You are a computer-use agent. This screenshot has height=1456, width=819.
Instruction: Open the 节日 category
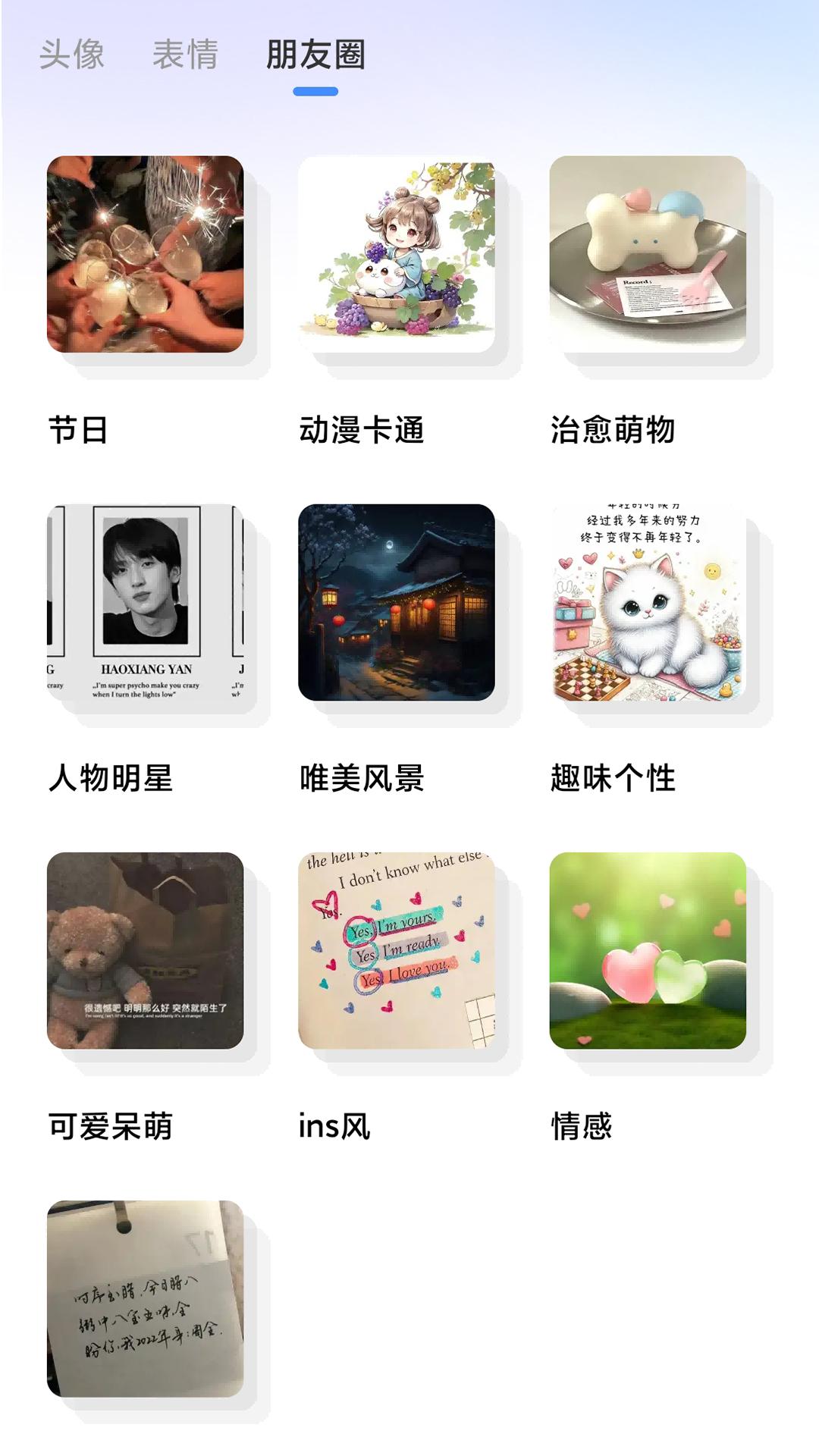(146, 255)
